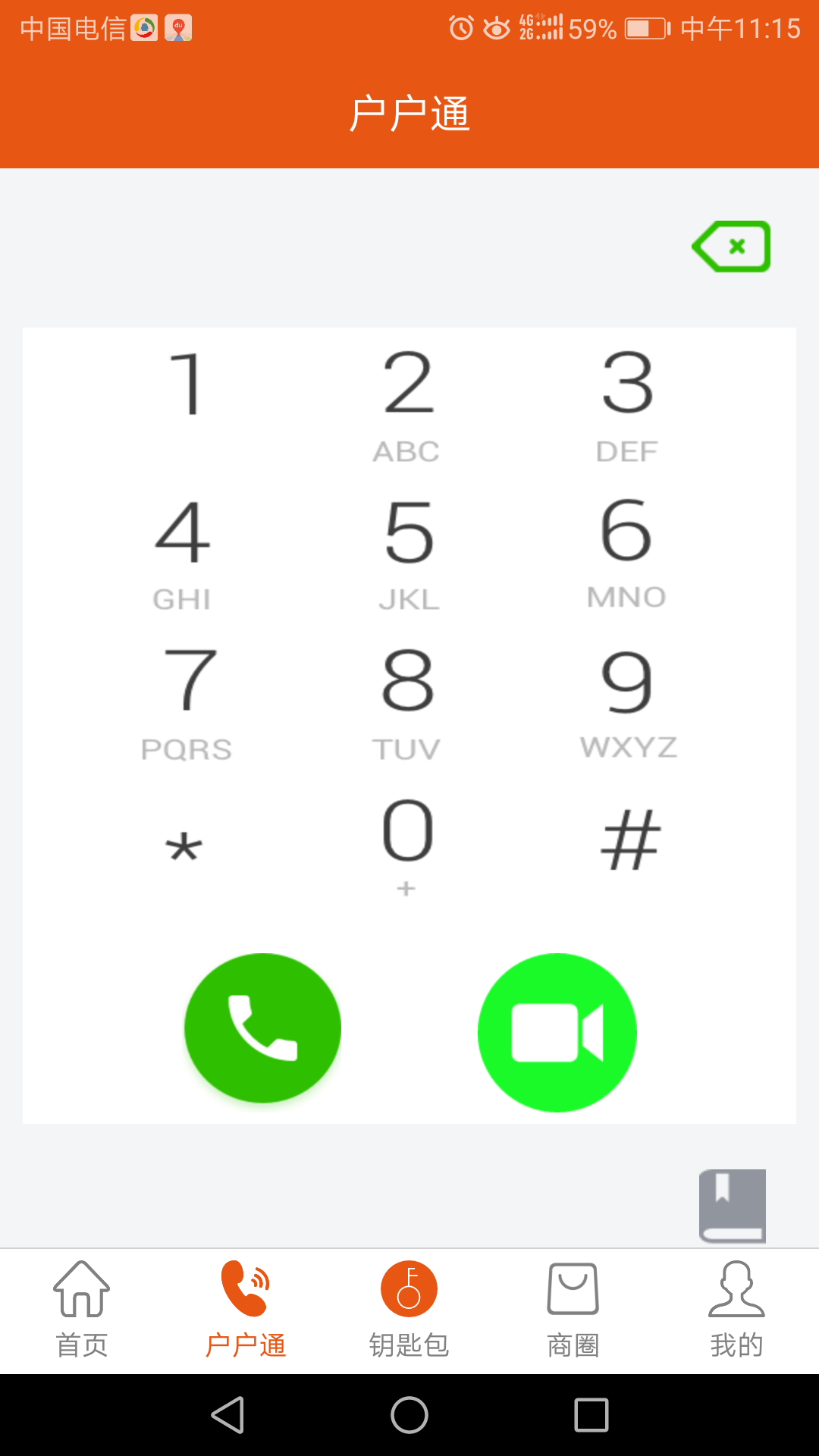819x1456 pixels.
Task: Enter digit 2 ABC
Action: click(408, 402)
